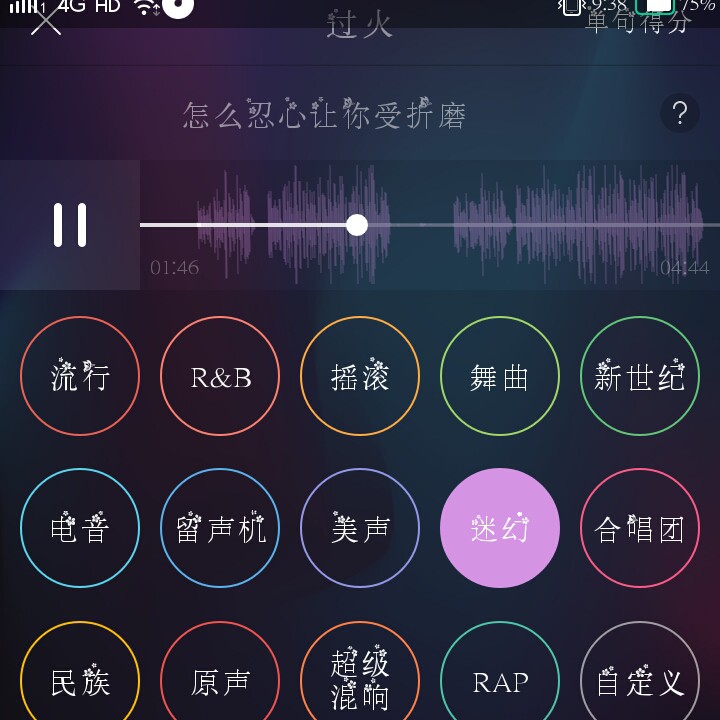Pause the song playback
The height and width of the screenshot is (720, 720).
pyautogui.click(x=70, y=224)
